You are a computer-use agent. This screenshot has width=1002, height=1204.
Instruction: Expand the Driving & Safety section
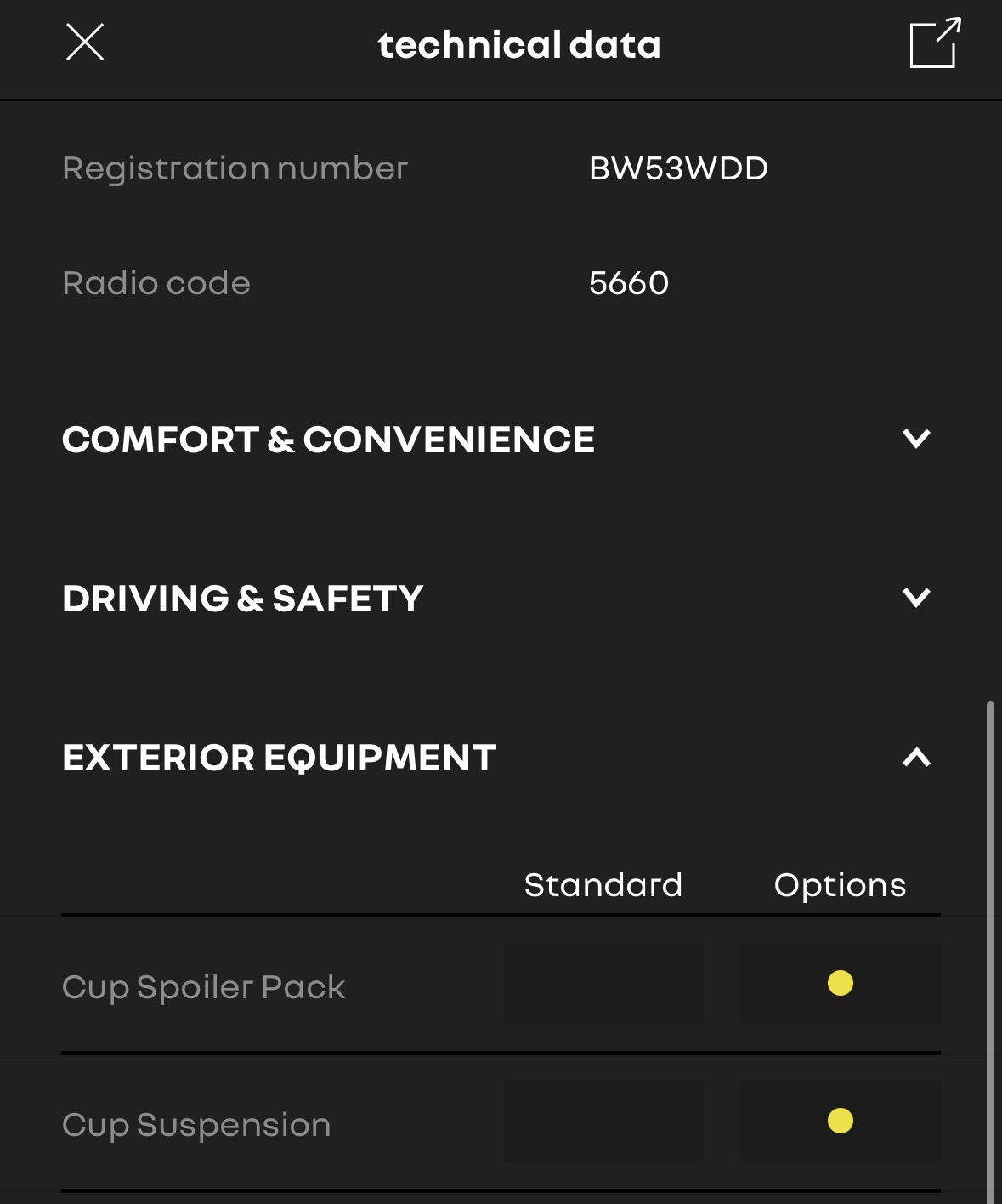(916, 598)
